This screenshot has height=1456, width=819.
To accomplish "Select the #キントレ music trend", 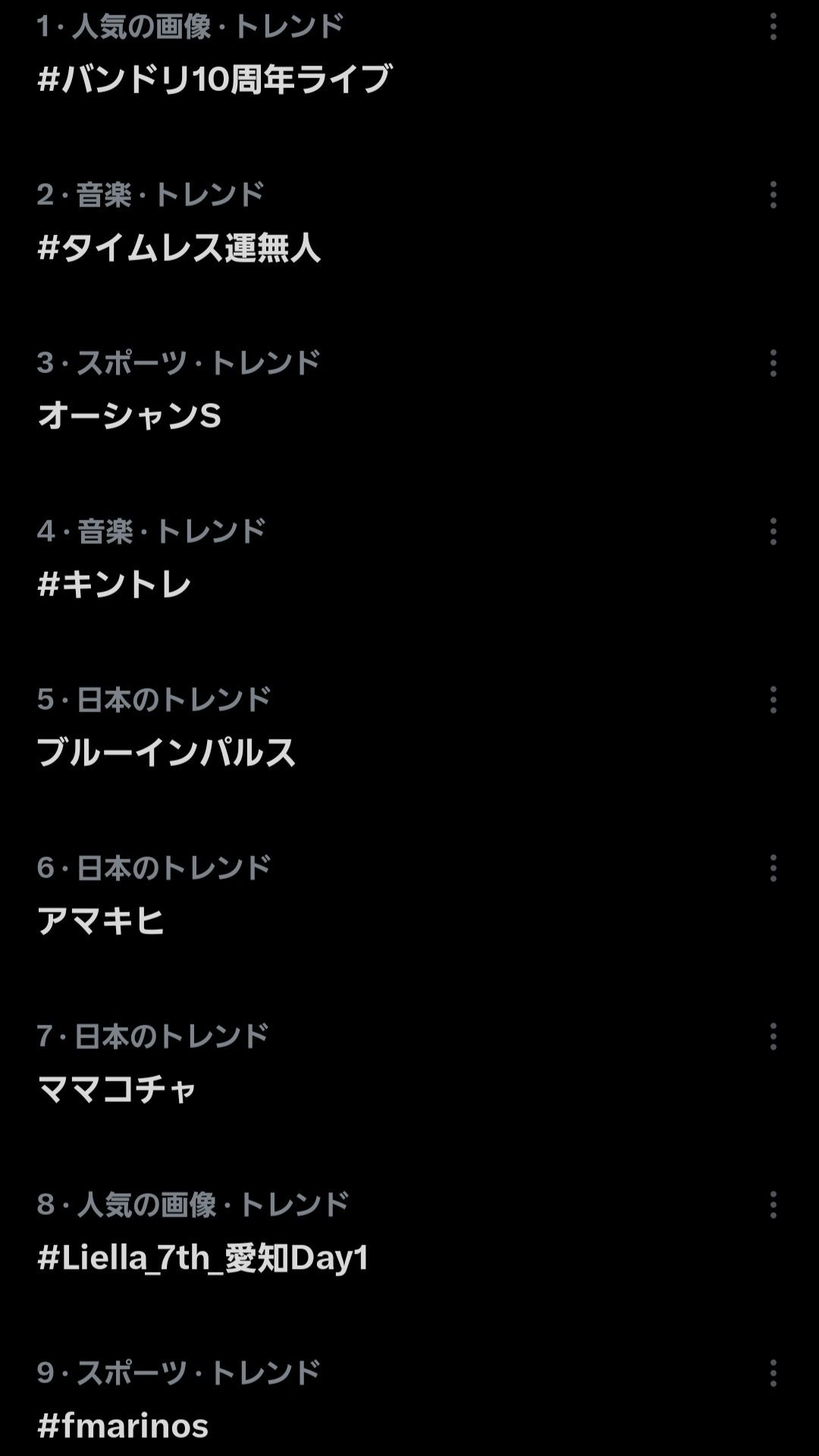I will 114,584.
